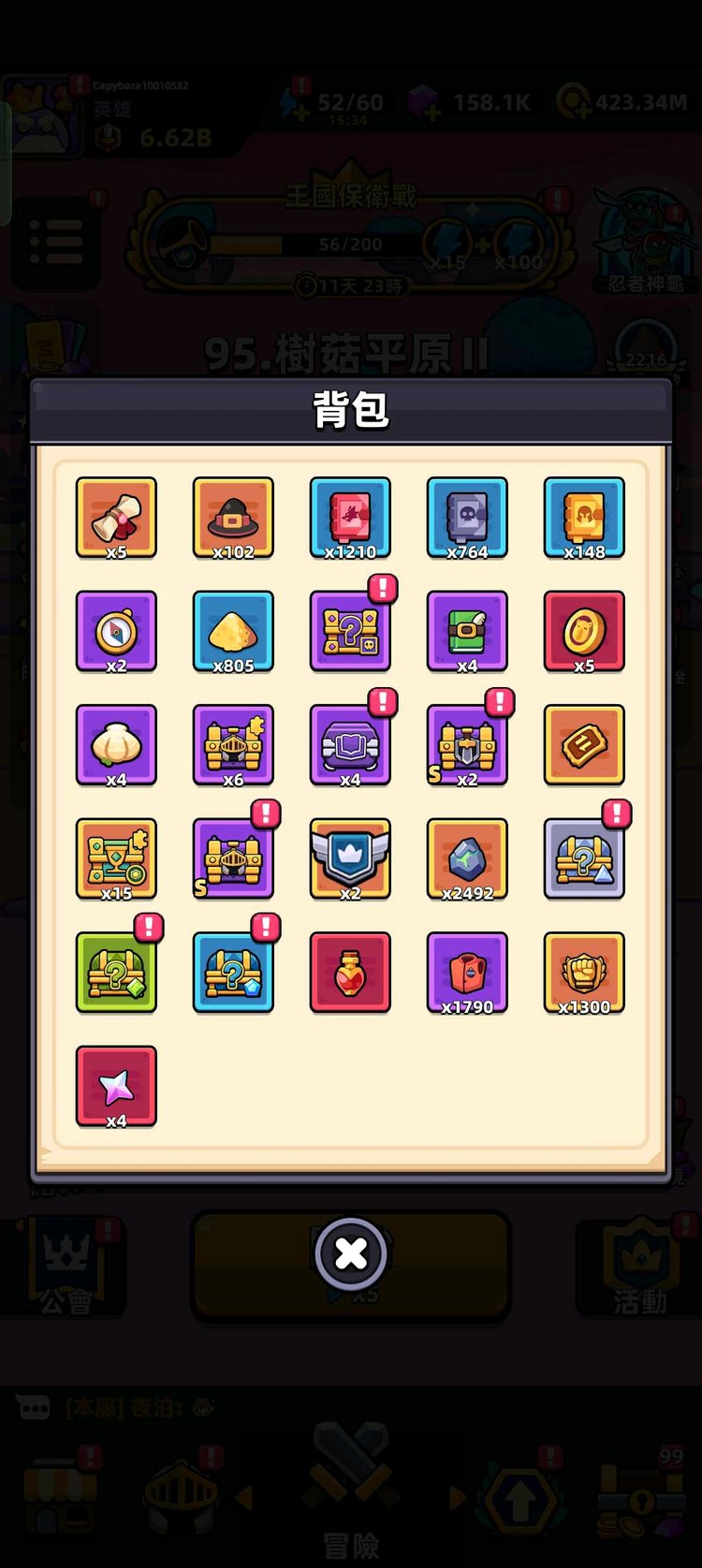Select the orange ticket item

(x=584, y=745)
